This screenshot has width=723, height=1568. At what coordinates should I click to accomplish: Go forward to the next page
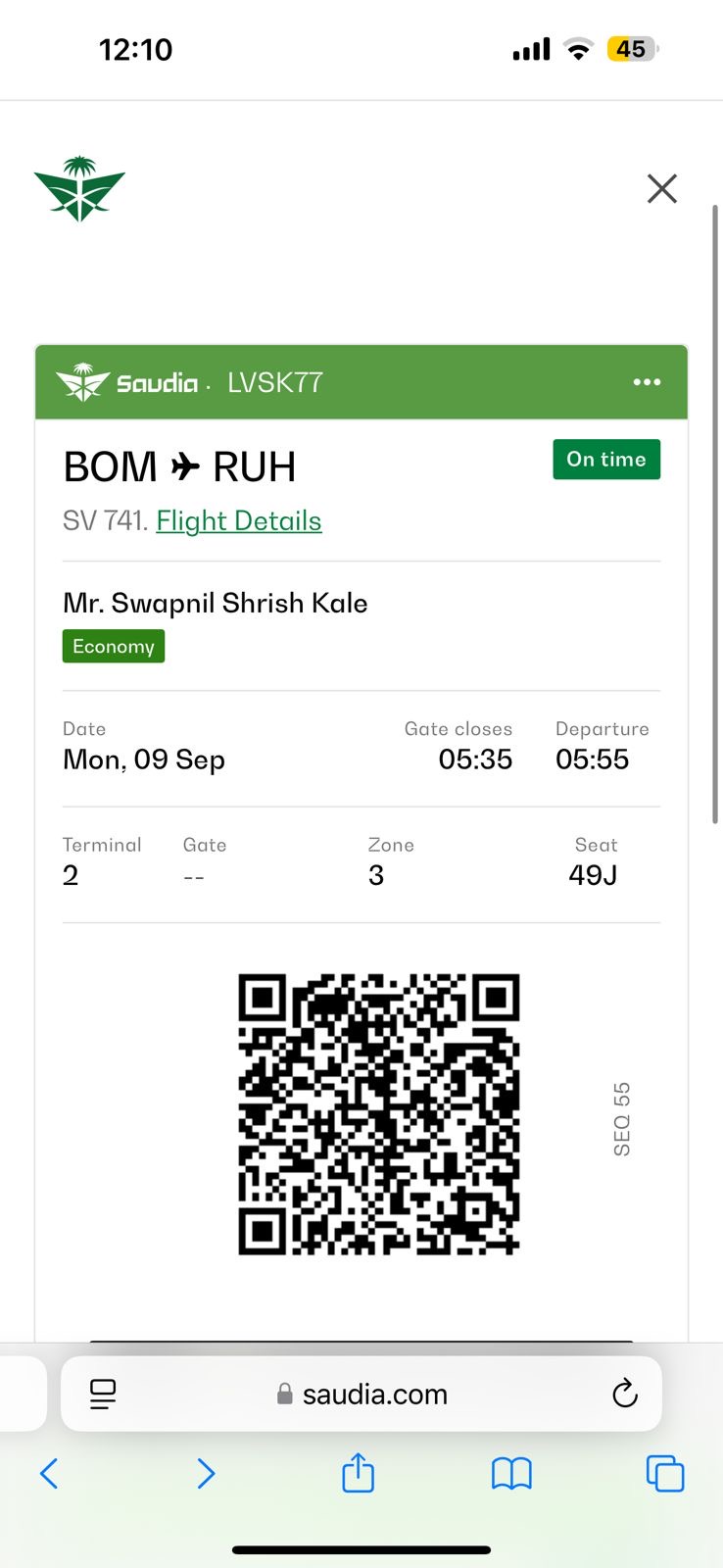pos(206,1473)
